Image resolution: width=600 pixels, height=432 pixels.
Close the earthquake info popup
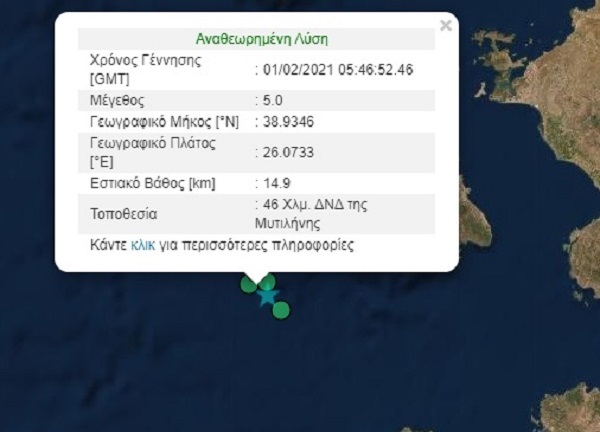(x=445, y=26)
